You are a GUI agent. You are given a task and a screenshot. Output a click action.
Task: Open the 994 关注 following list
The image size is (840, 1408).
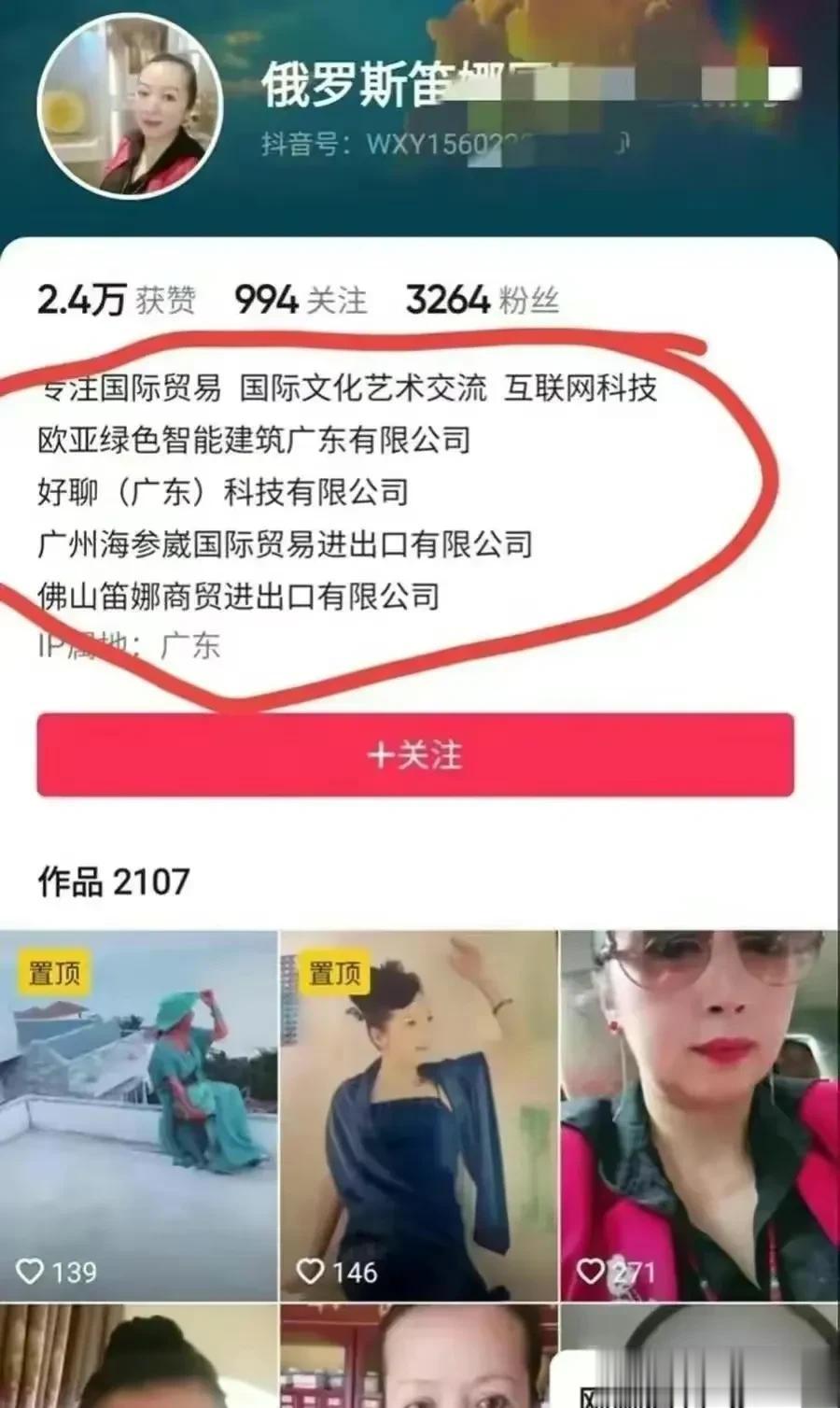[x=301, y=300]
